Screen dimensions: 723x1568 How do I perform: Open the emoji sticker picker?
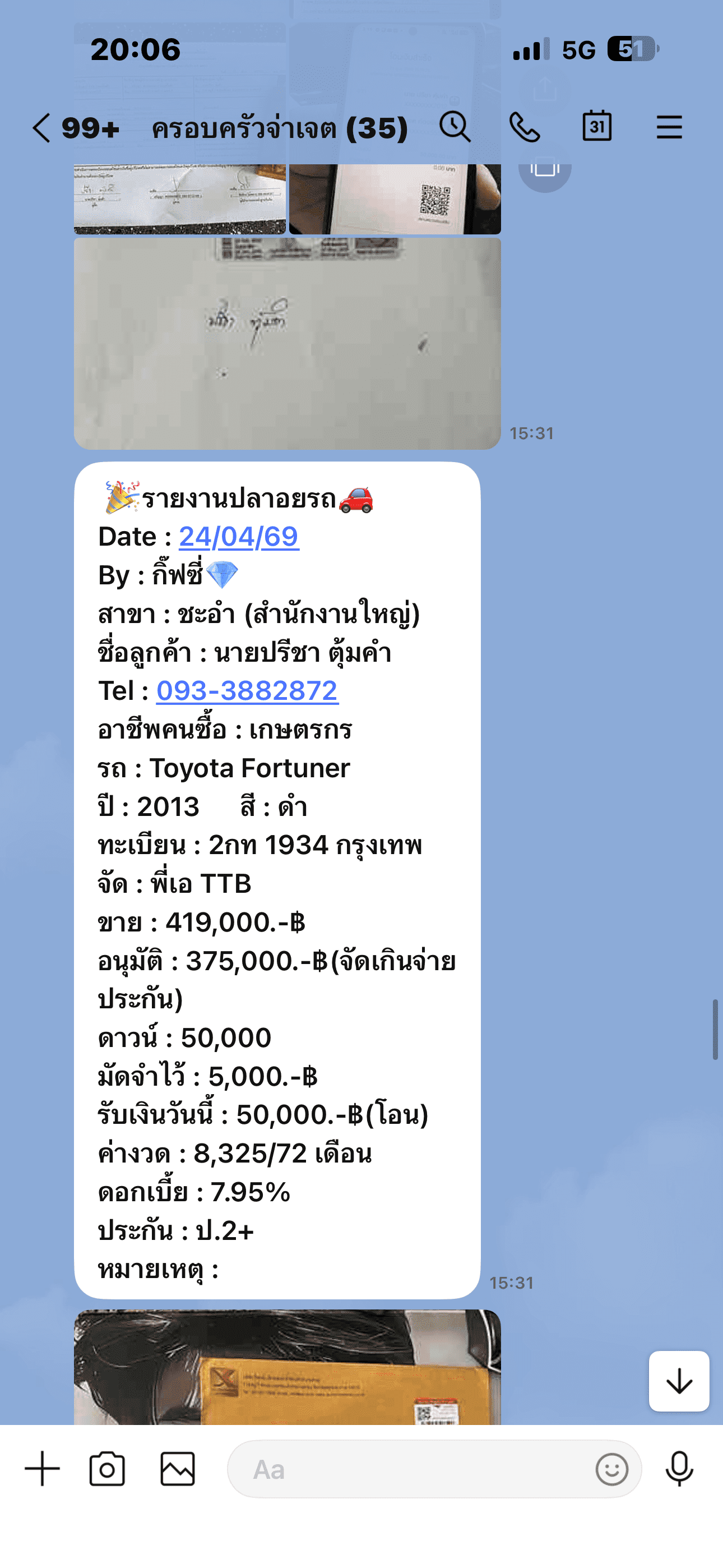pyautogui.click(x=611, y=1469)
